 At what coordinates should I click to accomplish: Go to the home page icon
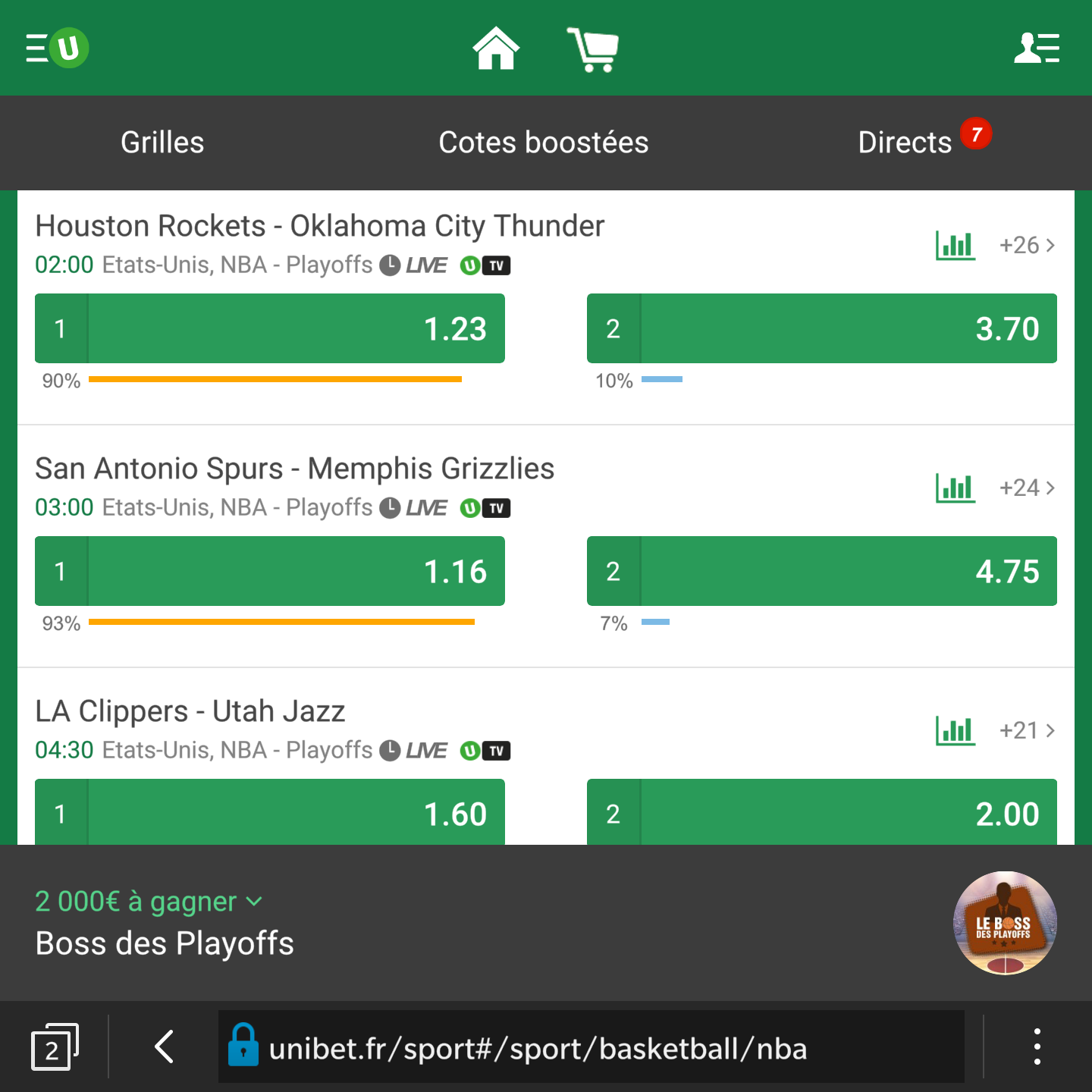496,49
